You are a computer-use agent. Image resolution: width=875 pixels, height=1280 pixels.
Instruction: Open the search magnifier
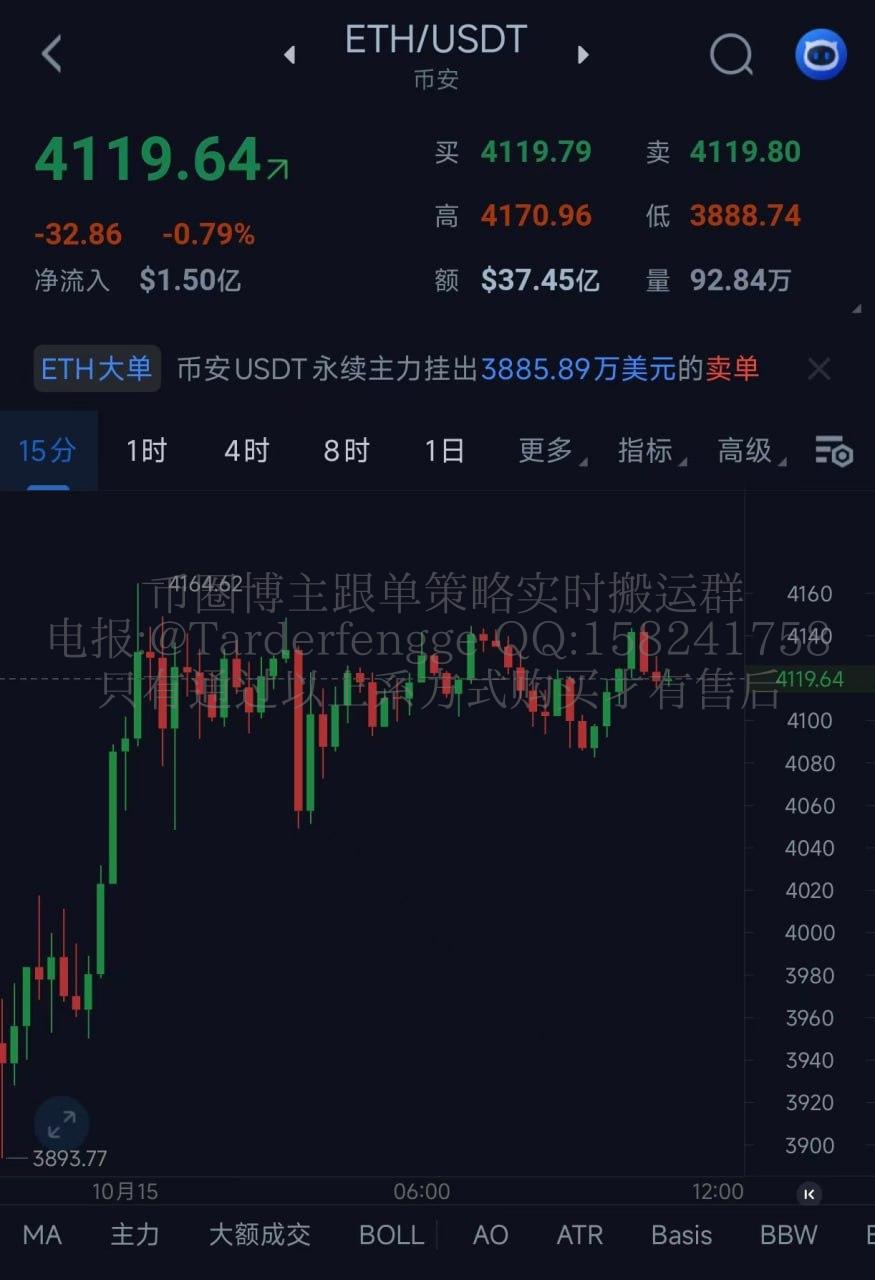(731, 54)
